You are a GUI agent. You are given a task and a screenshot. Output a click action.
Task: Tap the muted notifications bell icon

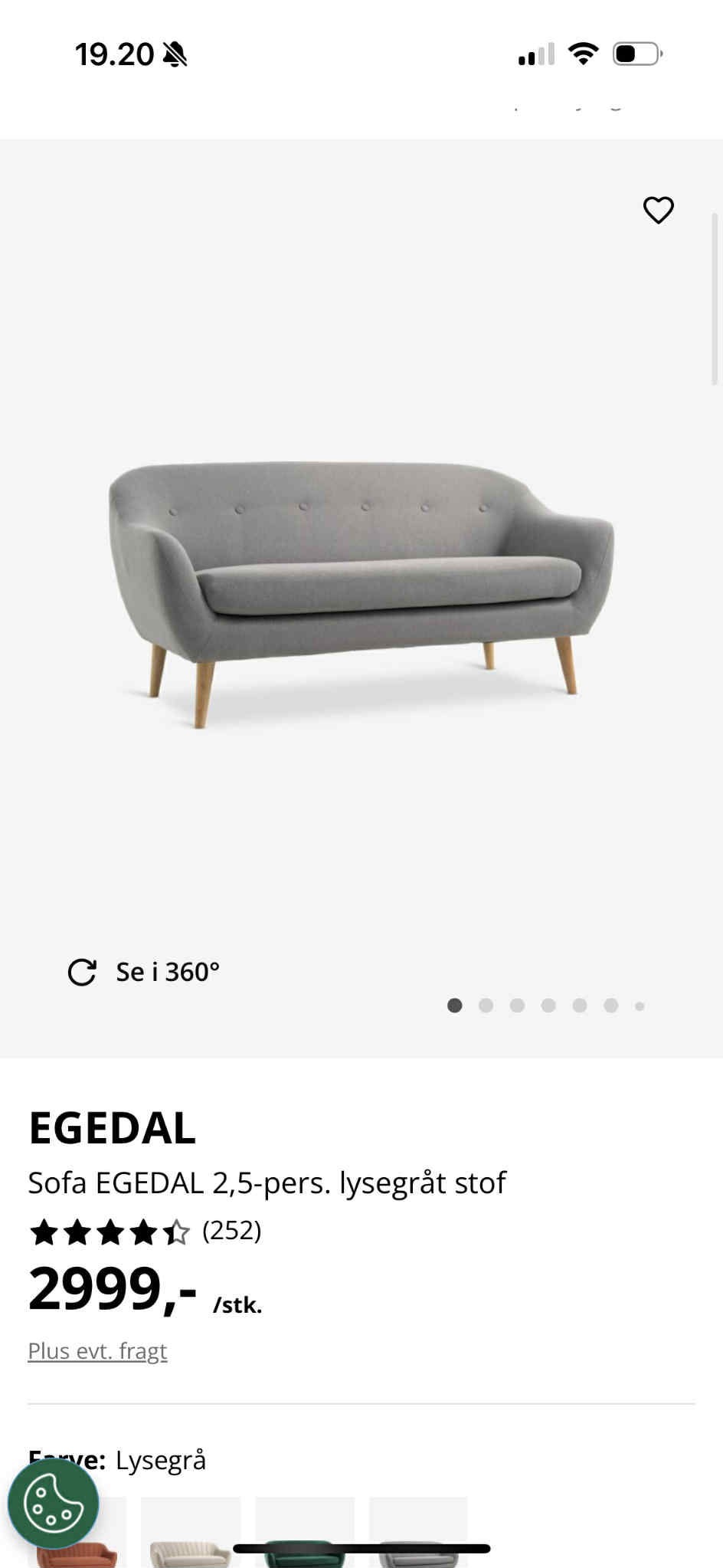[x=175, y=54]
